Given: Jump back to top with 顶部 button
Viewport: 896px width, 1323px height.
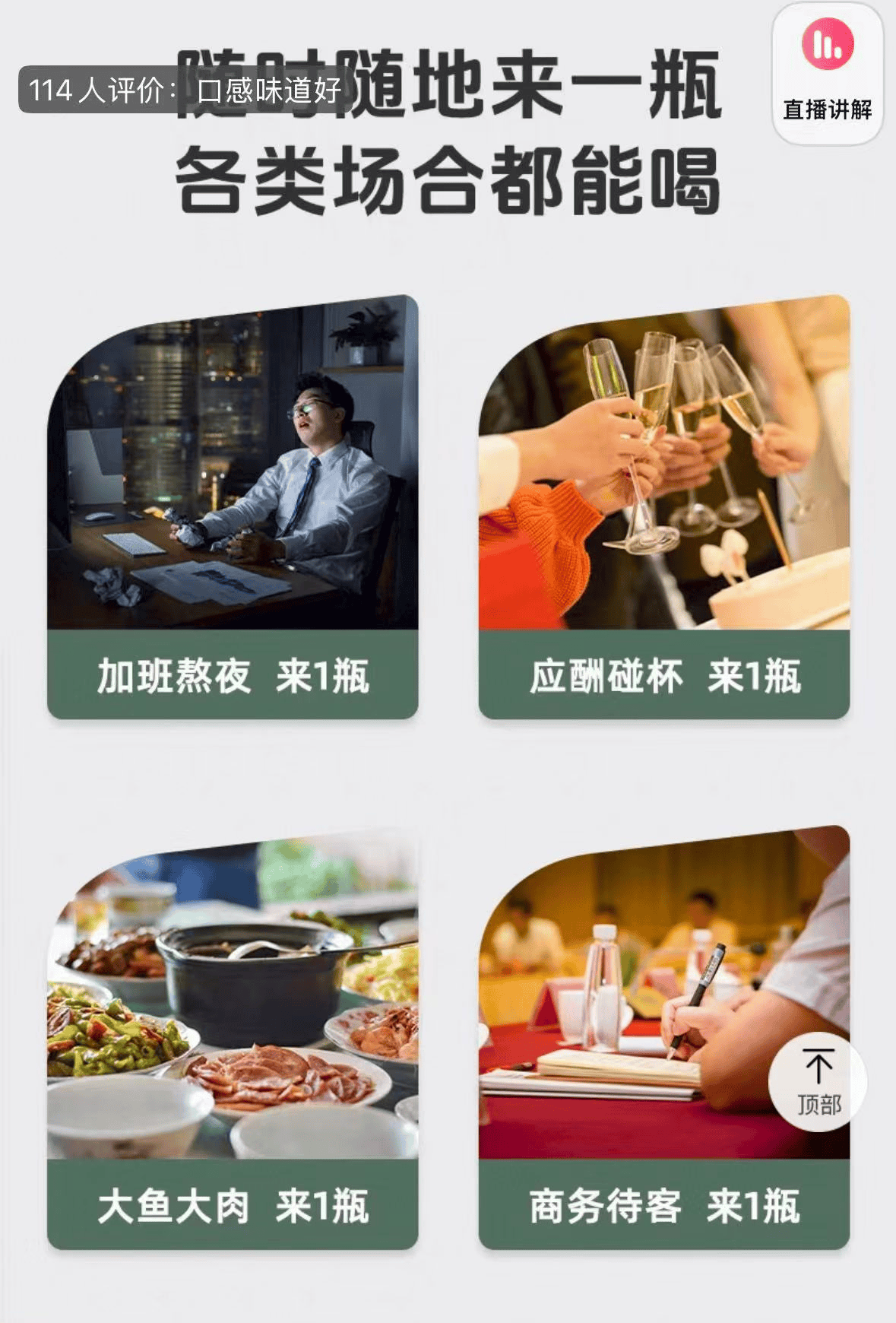Looking at the screenshot, I should pyautogui.click(x=818, y=1081).
